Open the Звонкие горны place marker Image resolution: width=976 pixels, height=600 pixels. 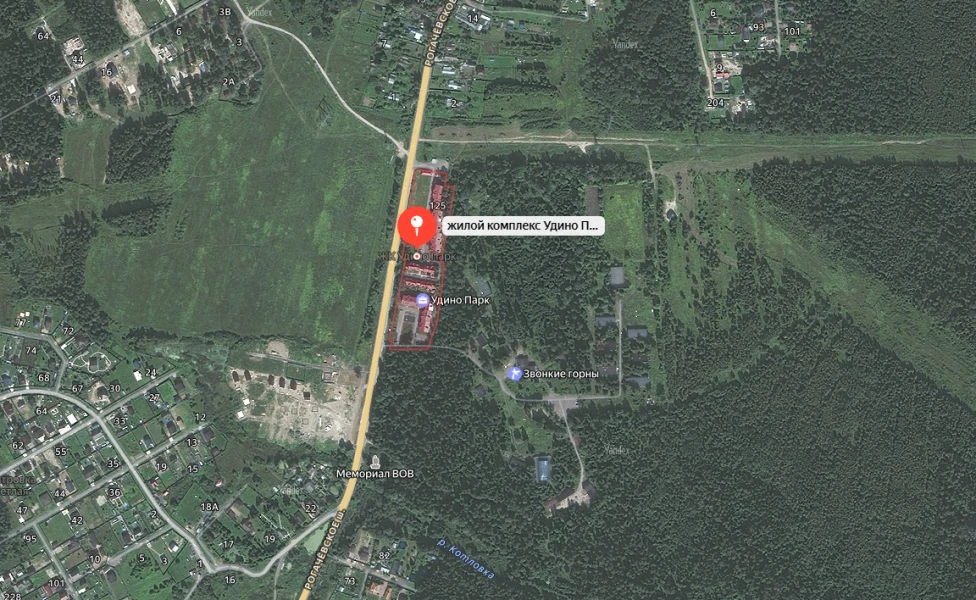pos(515,373)
